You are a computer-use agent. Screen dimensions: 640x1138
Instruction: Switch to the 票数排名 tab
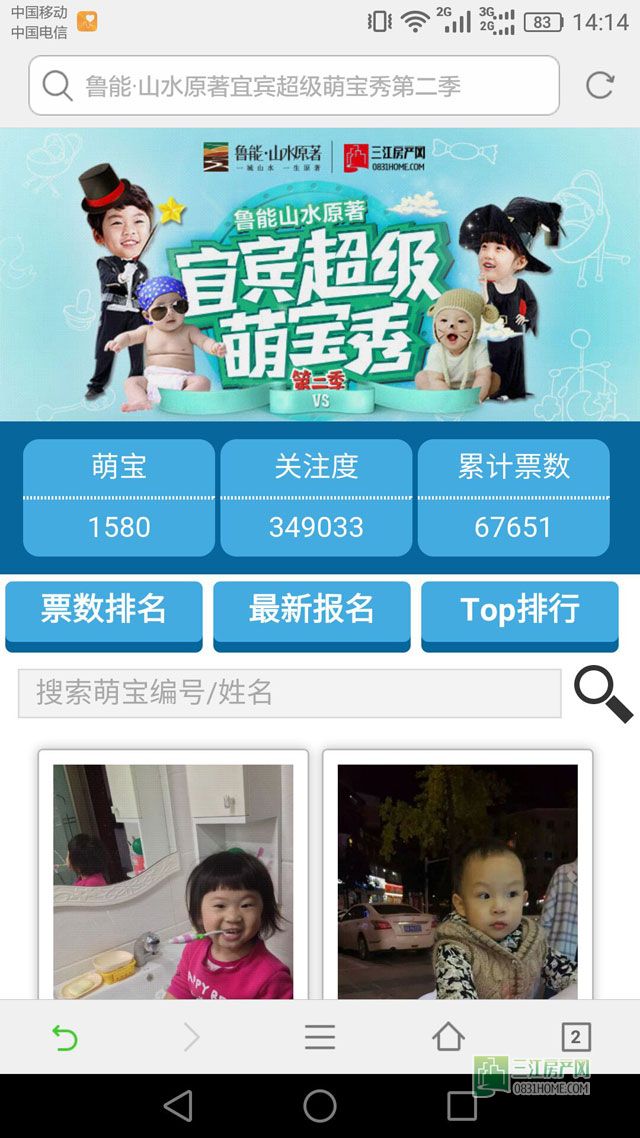(x=104, y=610)
